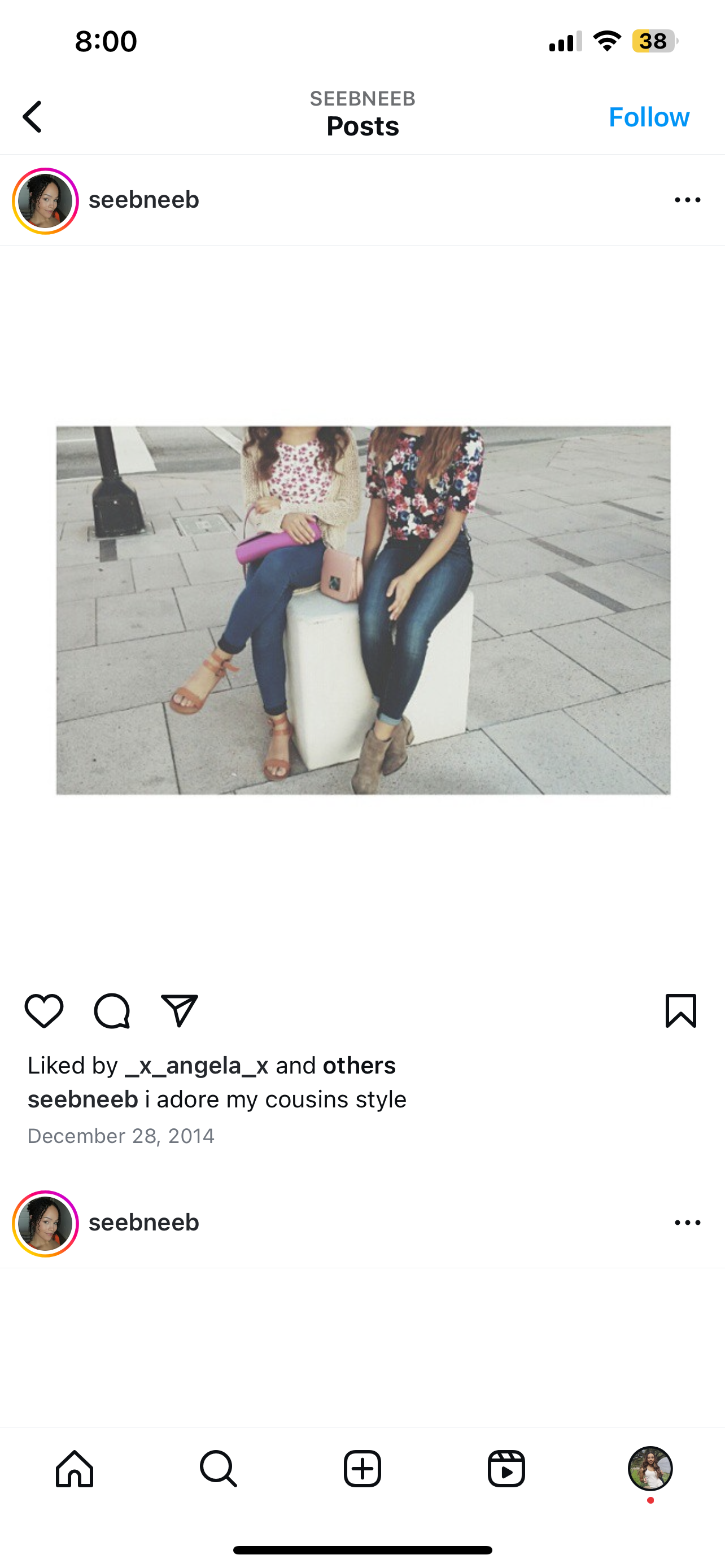
Task: Tap the seebneeb username in the caption
Action: (83, 1100)
